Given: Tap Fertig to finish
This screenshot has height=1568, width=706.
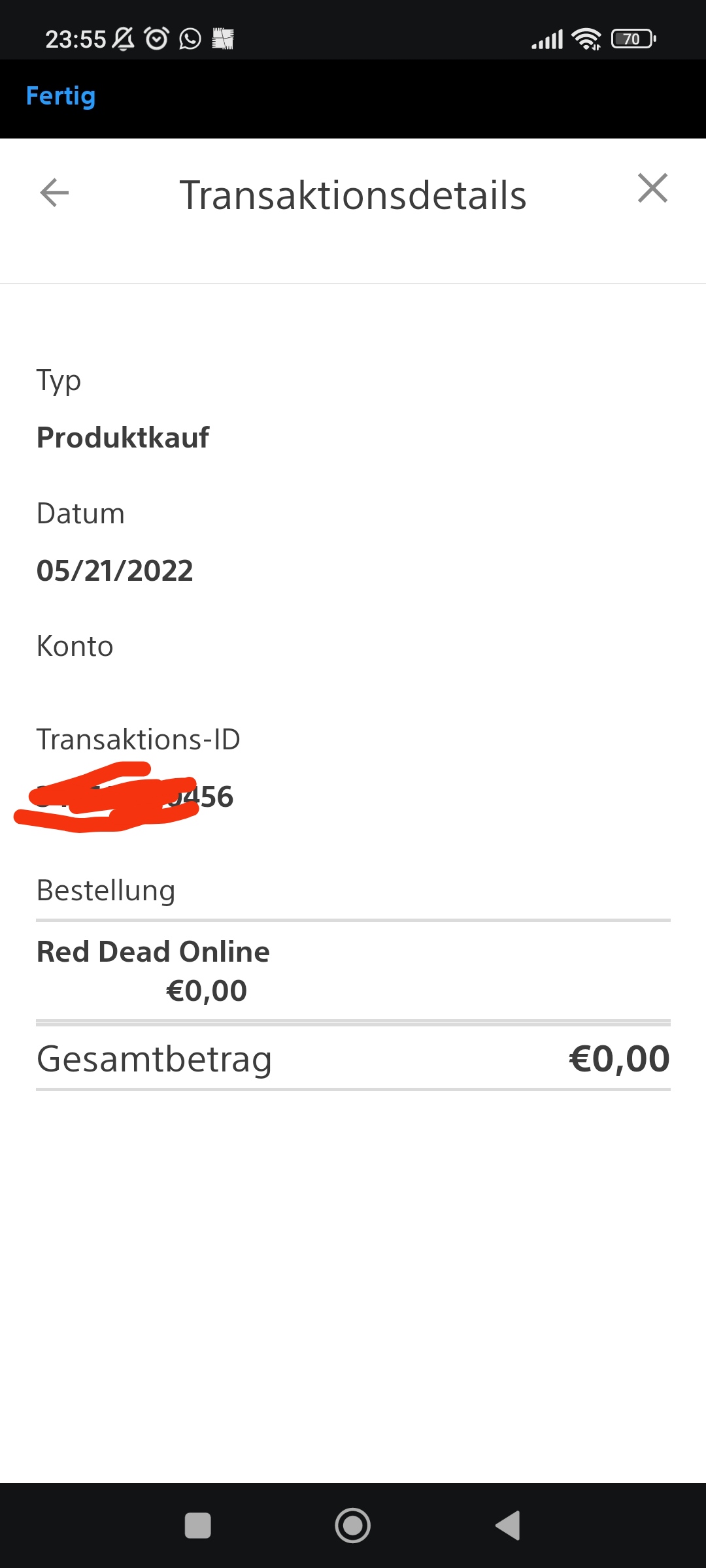Looking at the screenshot, I should 61,96.
